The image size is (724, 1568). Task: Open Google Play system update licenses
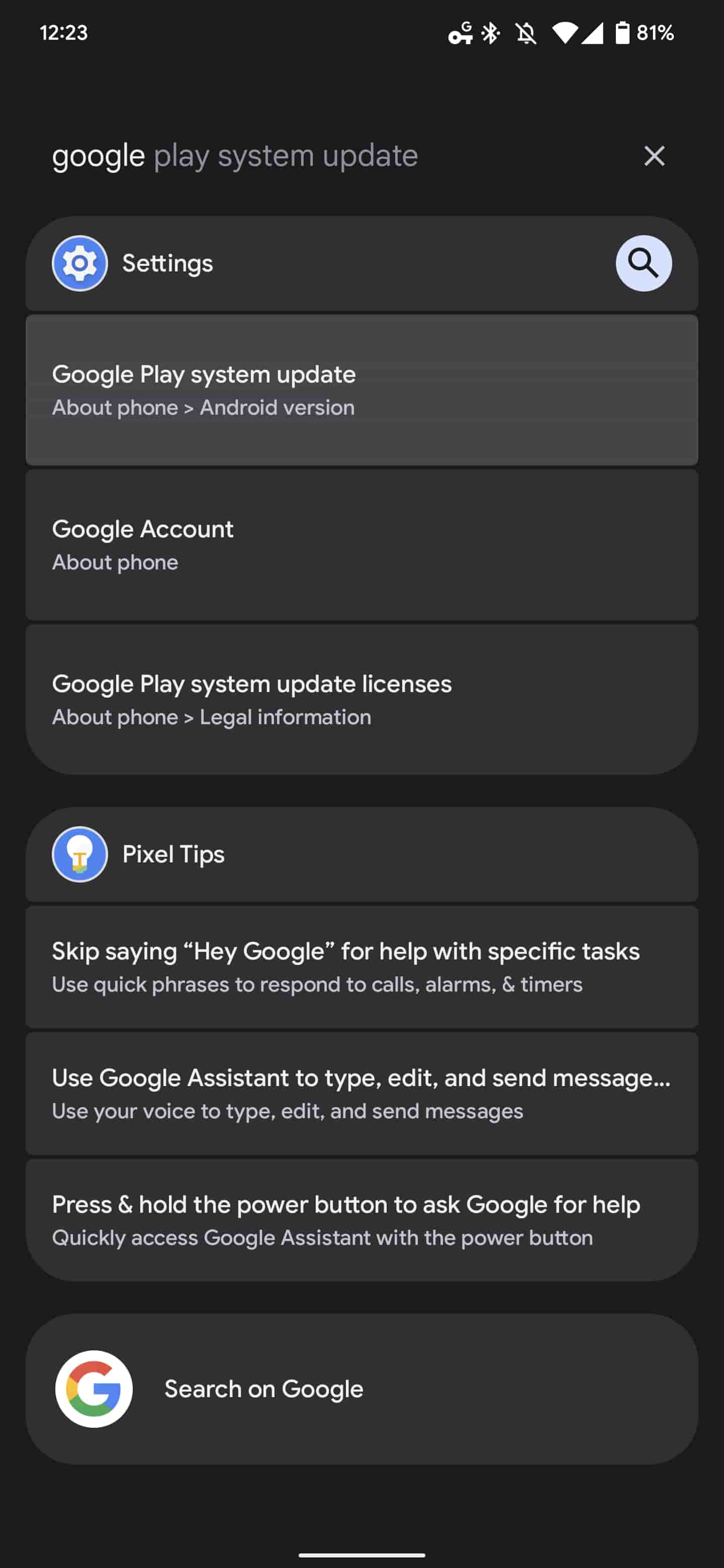point(361,700)
